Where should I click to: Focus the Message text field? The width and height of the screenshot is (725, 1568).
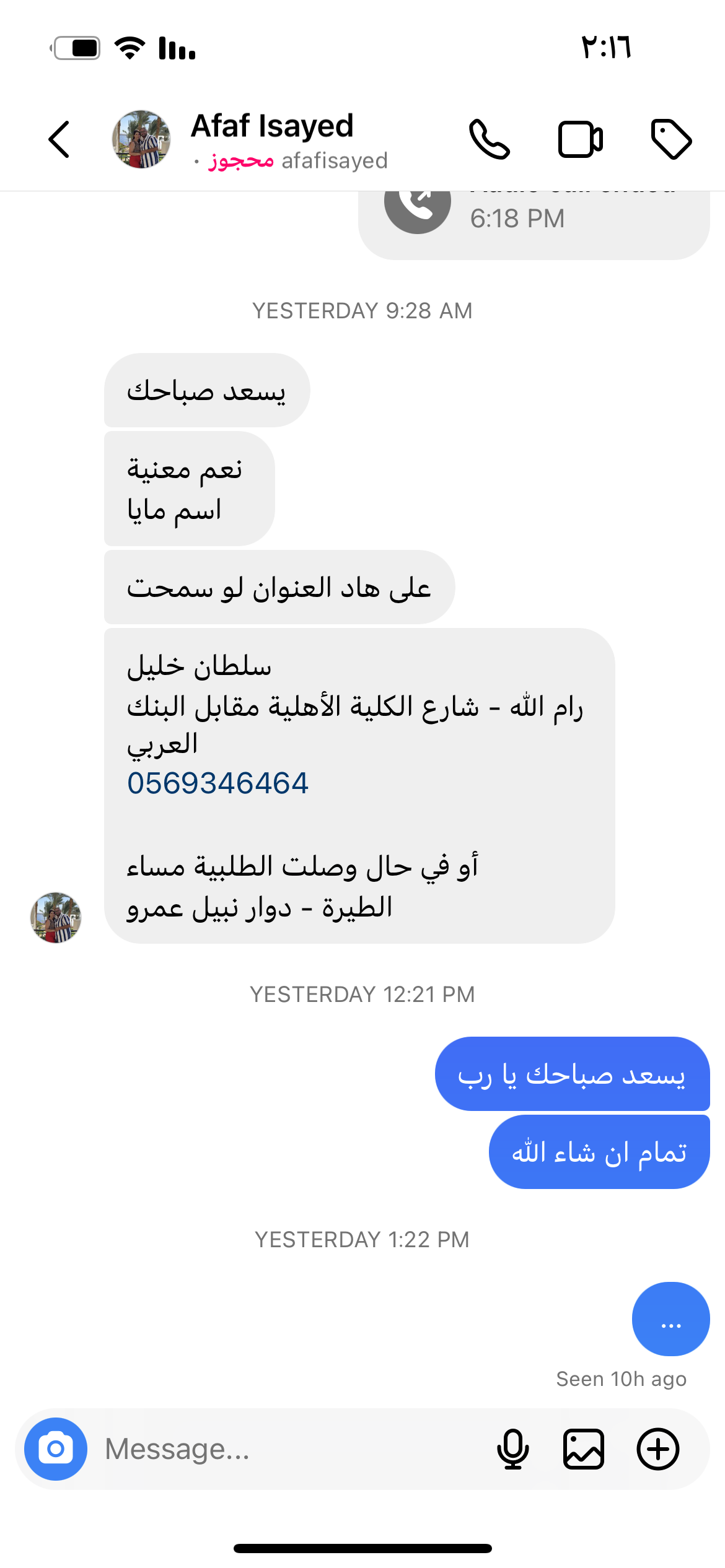pyautogui.click(x=291, y=1449)
